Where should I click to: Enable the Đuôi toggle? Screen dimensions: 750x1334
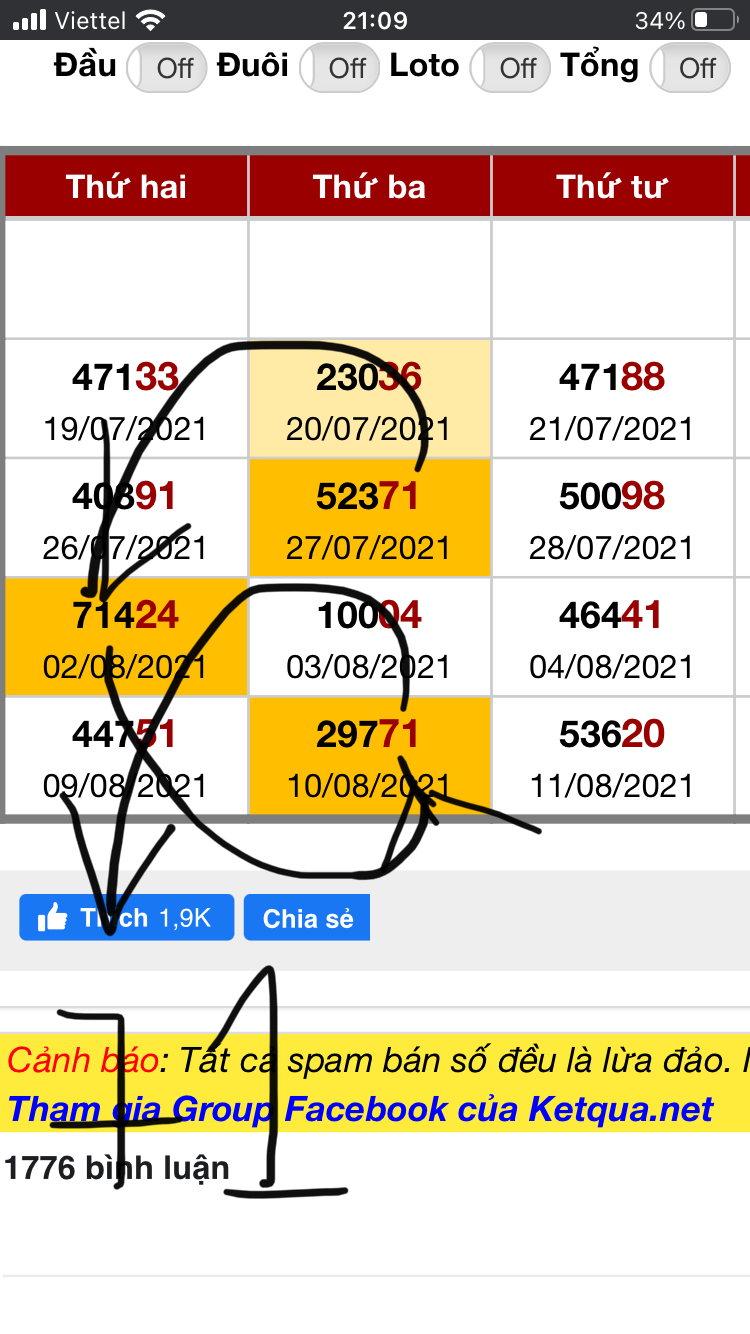[339, 68]
